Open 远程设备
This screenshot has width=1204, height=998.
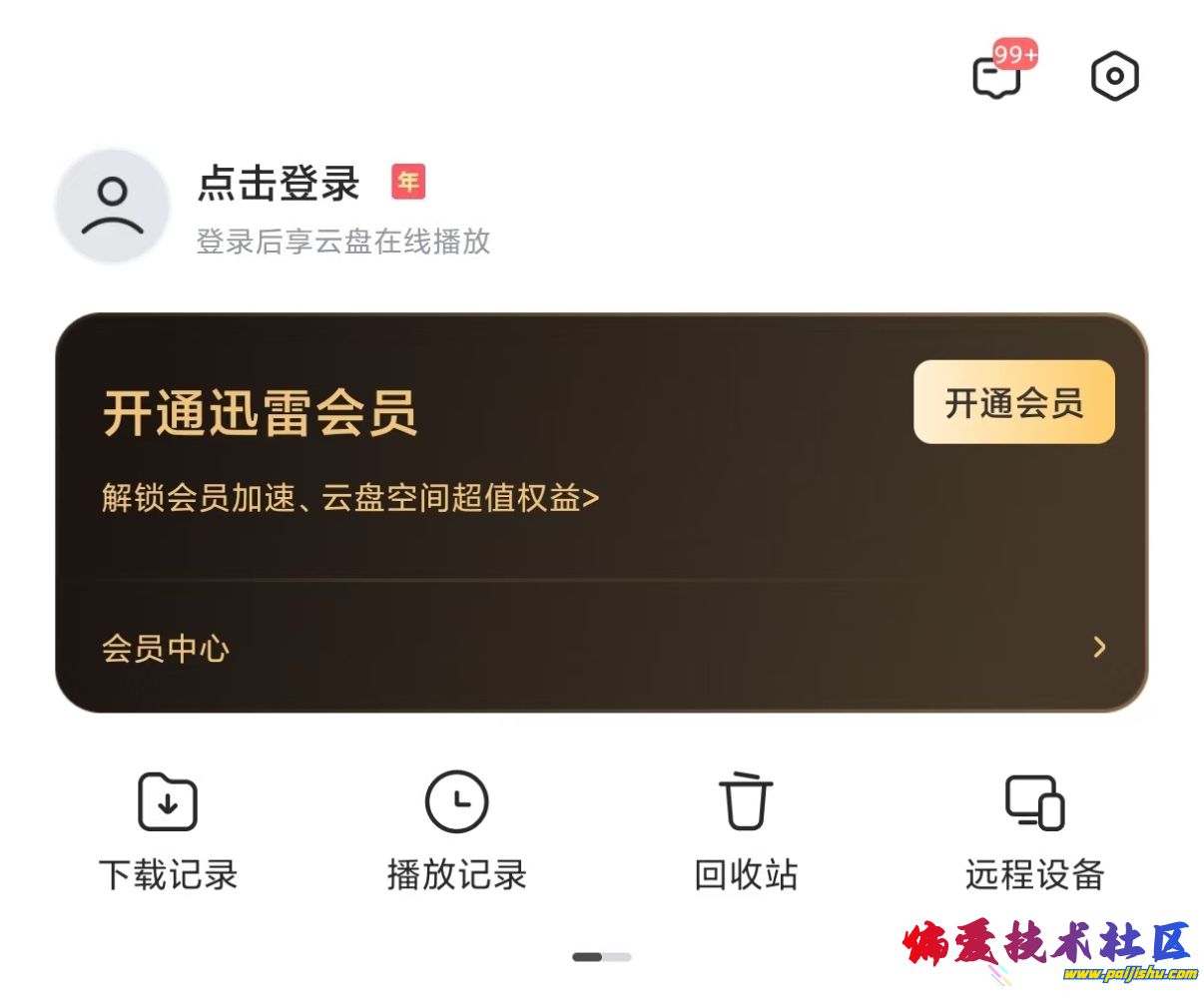pos(1034,830)
